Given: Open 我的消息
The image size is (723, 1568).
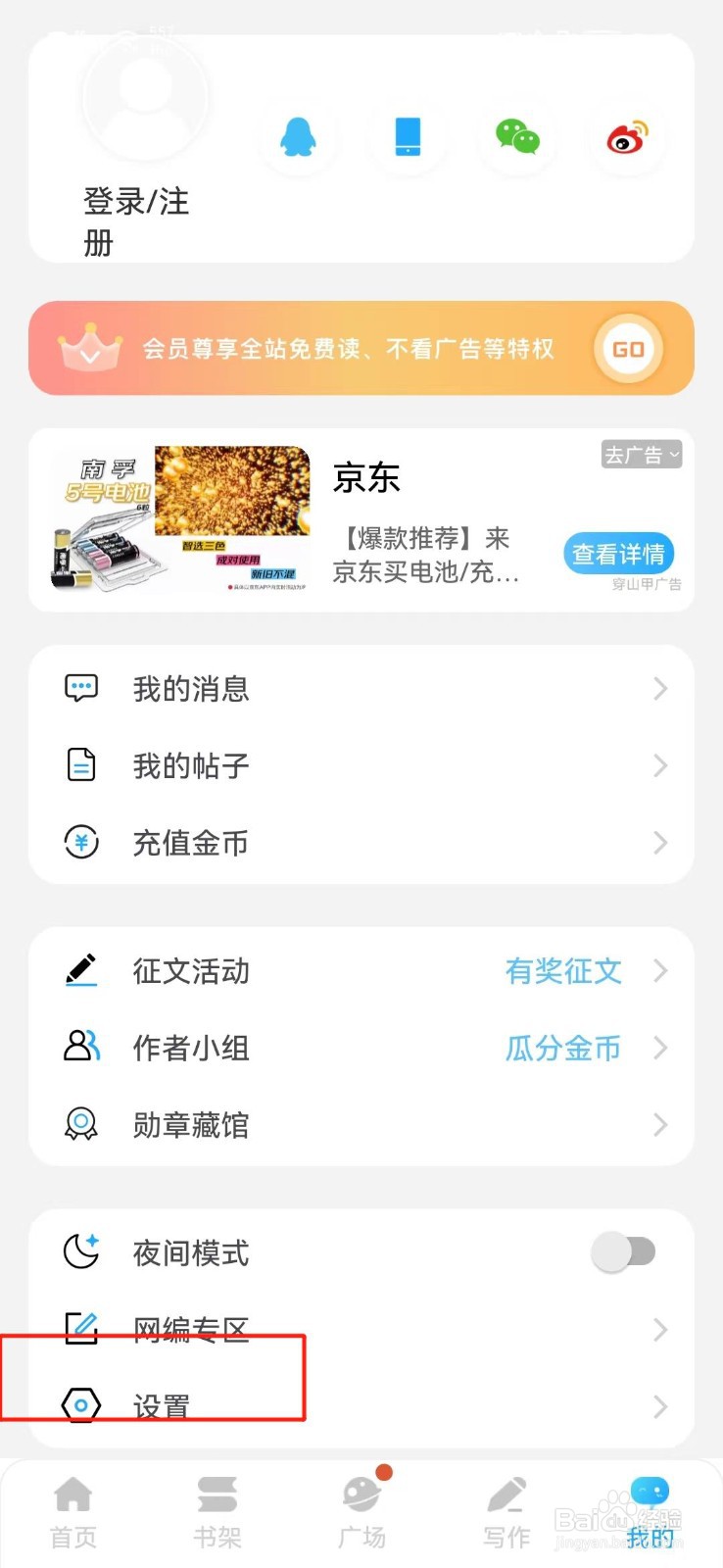Looking at the screenshot, I should pyautogui.click(x=361, y=689).
